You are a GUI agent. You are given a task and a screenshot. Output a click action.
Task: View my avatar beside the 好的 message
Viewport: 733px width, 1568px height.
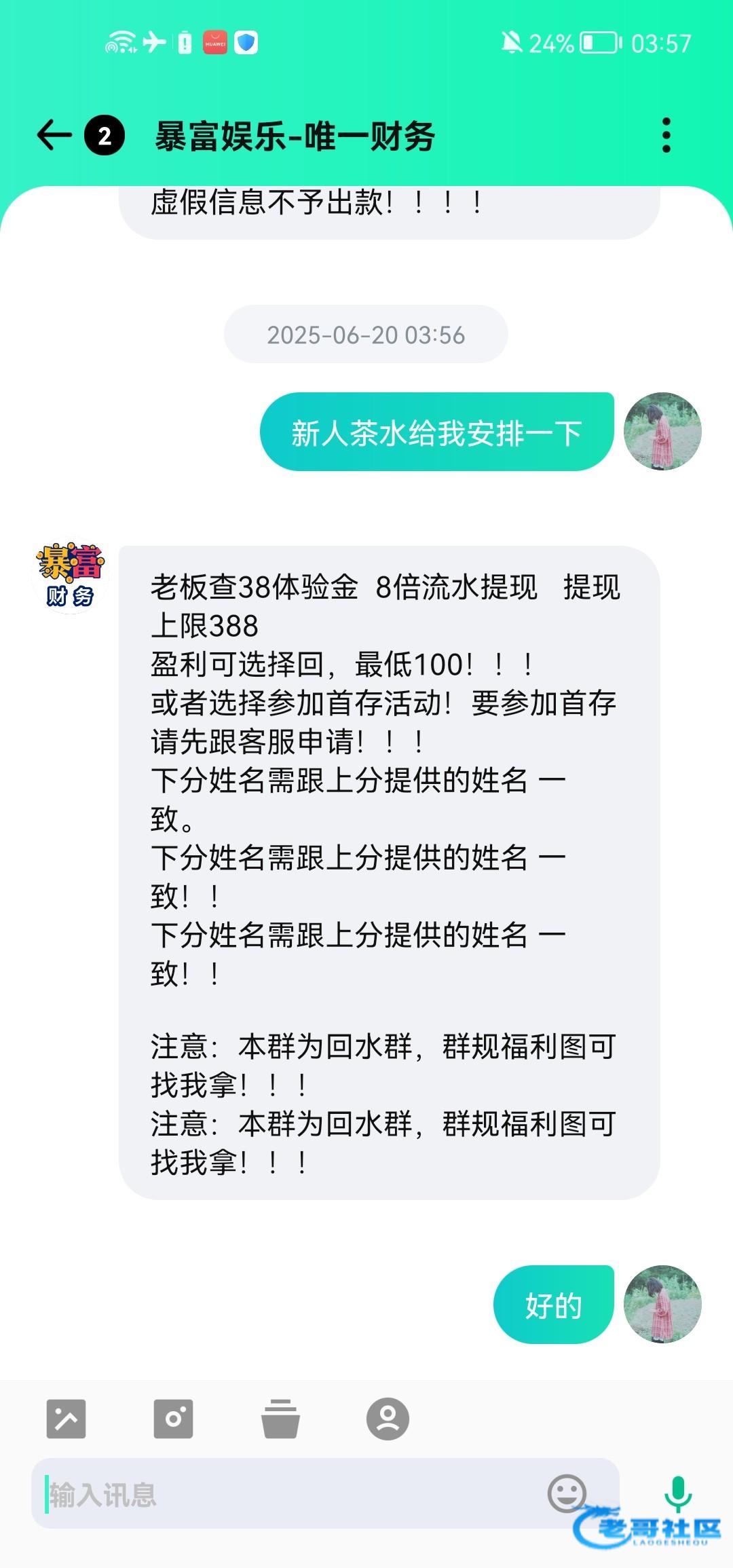[662, 1304]
